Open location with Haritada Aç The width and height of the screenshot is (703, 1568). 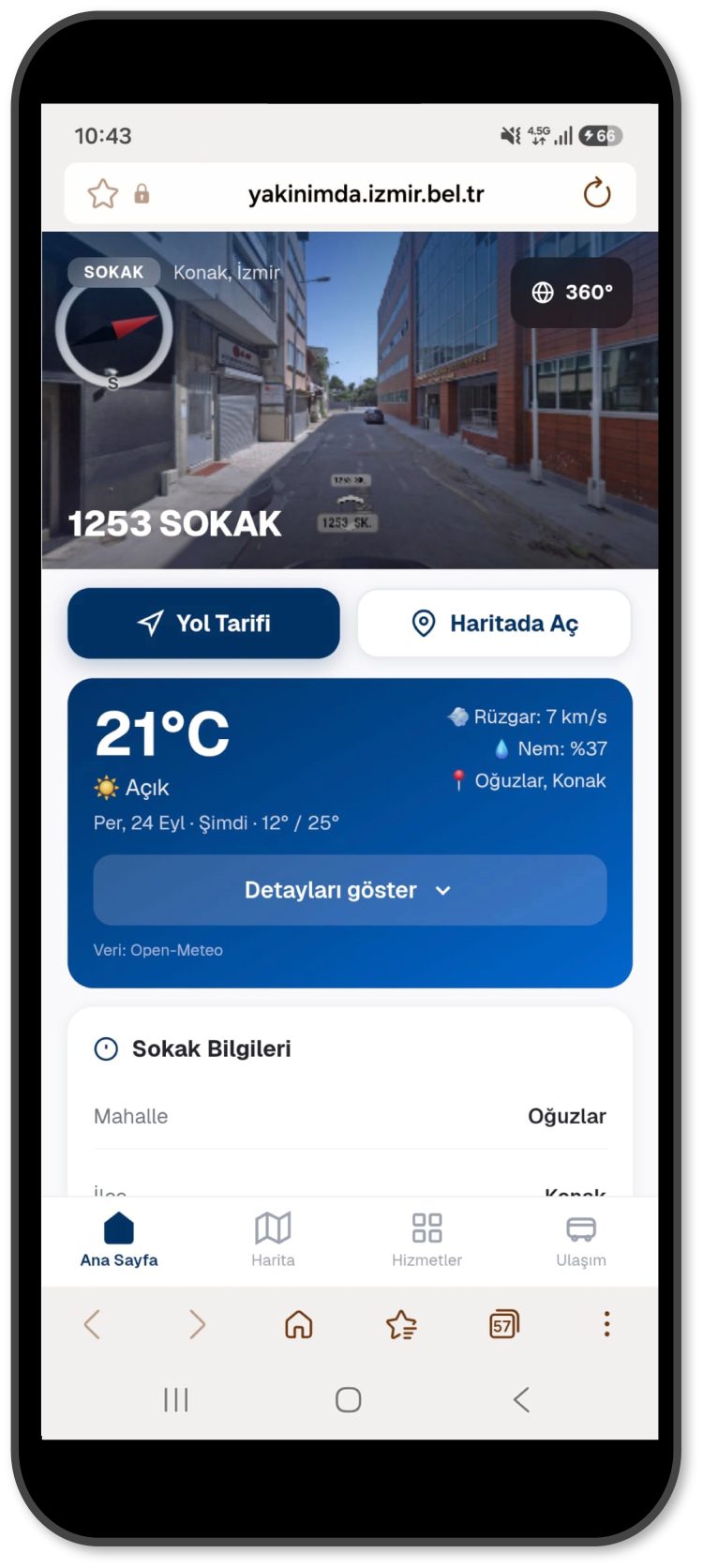(494, 624)
